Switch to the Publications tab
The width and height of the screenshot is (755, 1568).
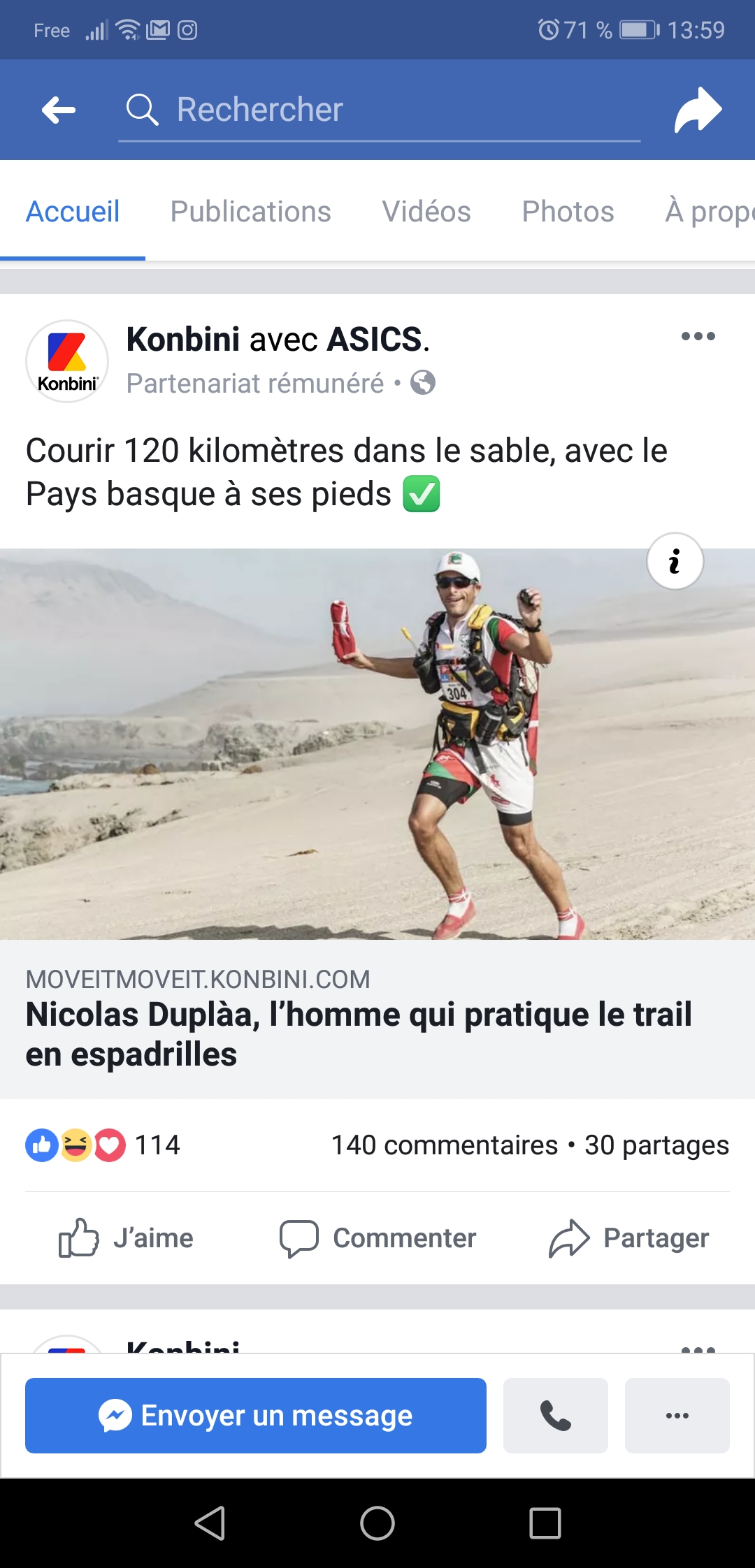tap(250, 212)
